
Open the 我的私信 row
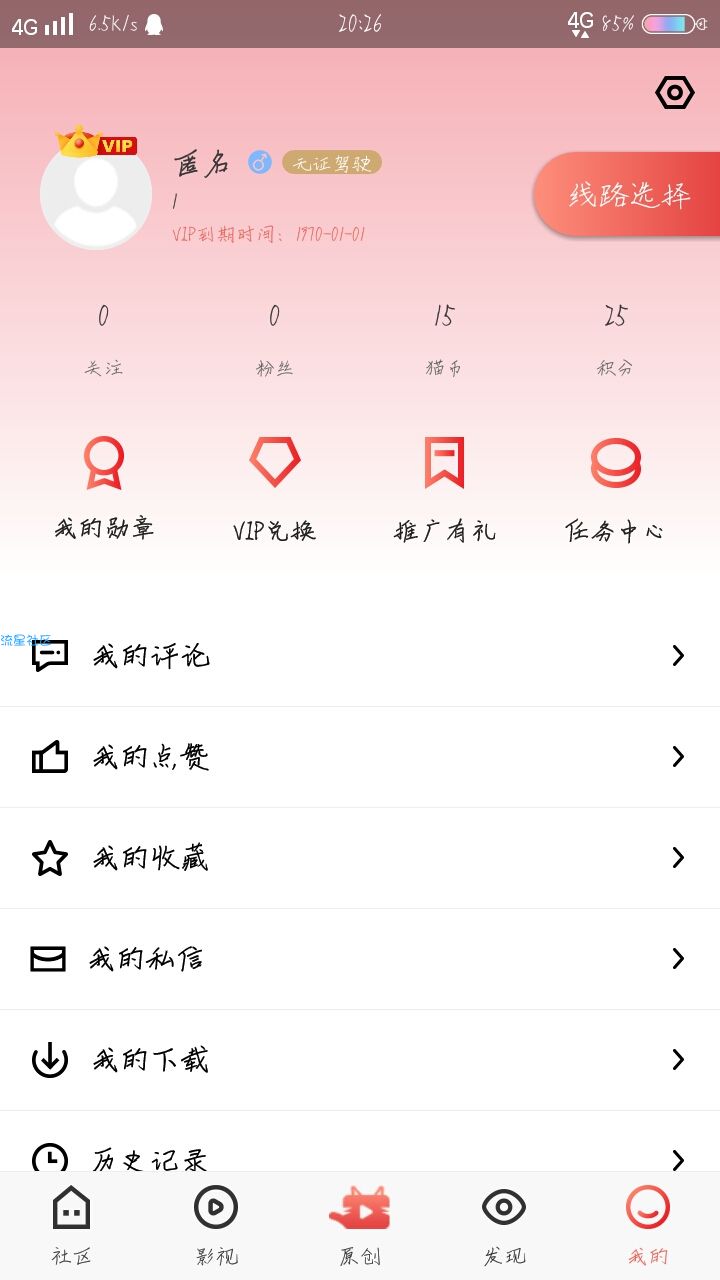click(x=360, y=959)
